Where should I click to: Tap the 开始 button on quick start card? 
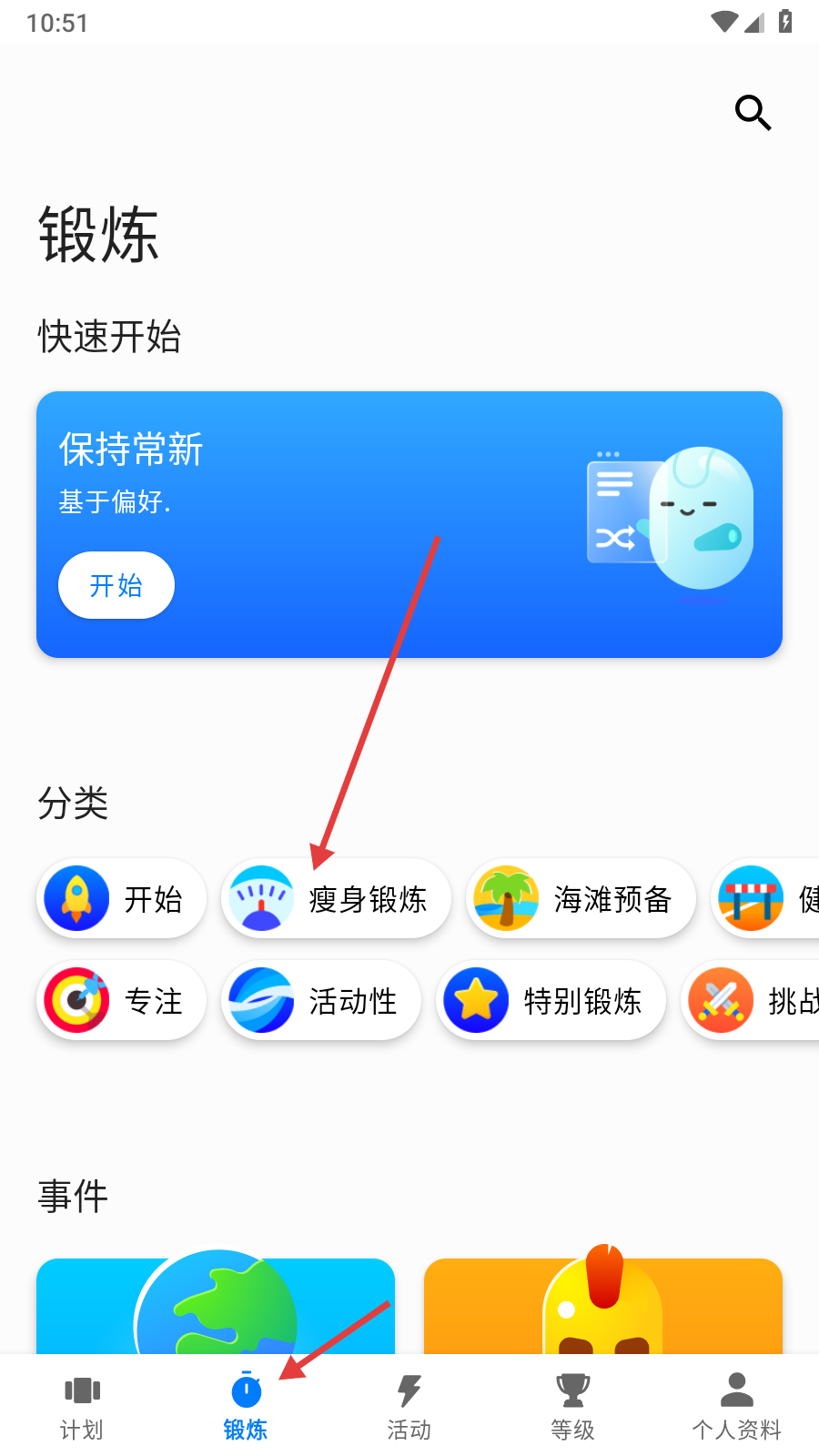point(116,585)
